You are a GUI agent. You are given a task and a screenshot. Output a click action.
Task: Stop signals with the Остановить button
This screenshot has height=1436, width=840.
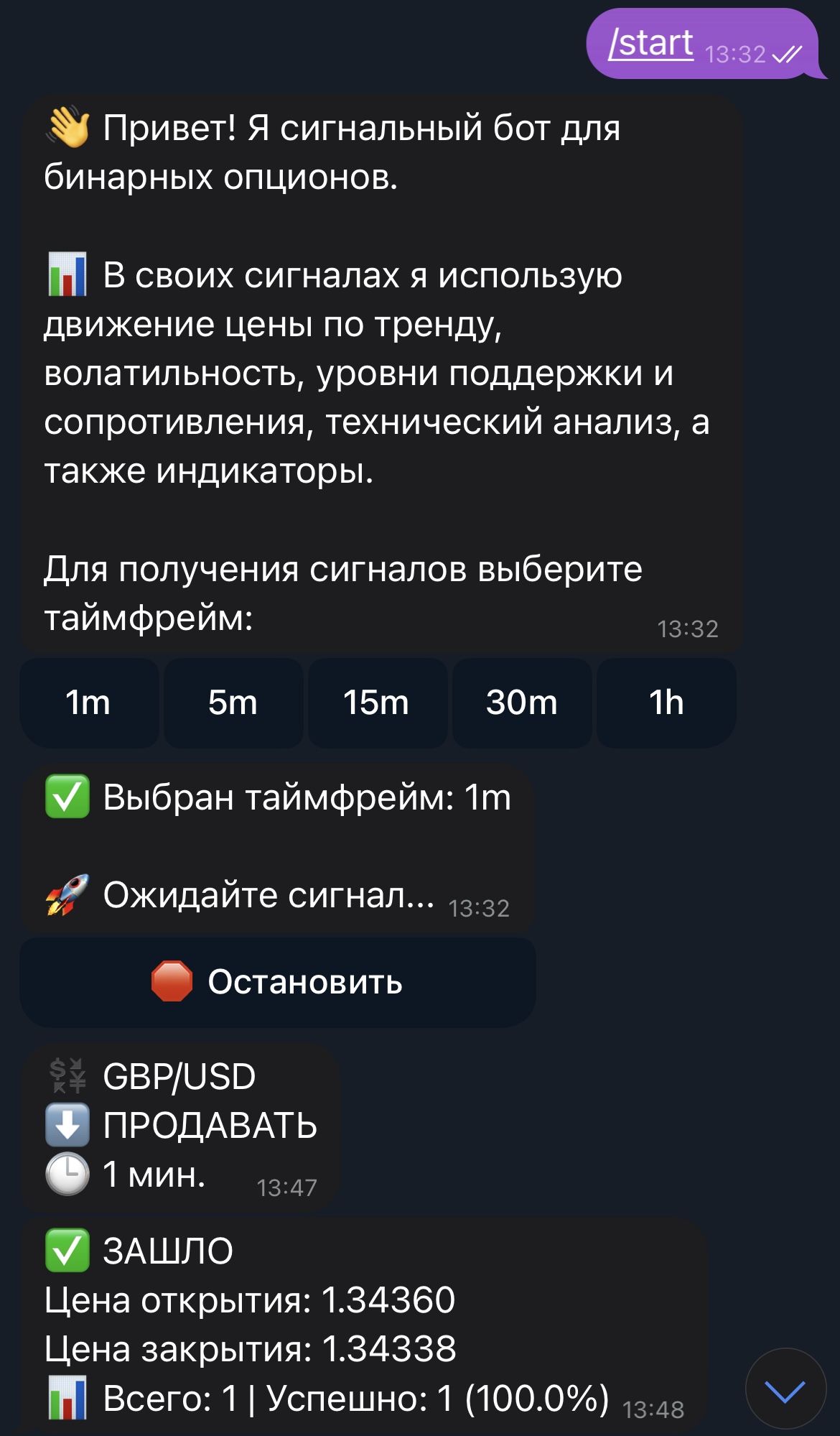[278, 982]
